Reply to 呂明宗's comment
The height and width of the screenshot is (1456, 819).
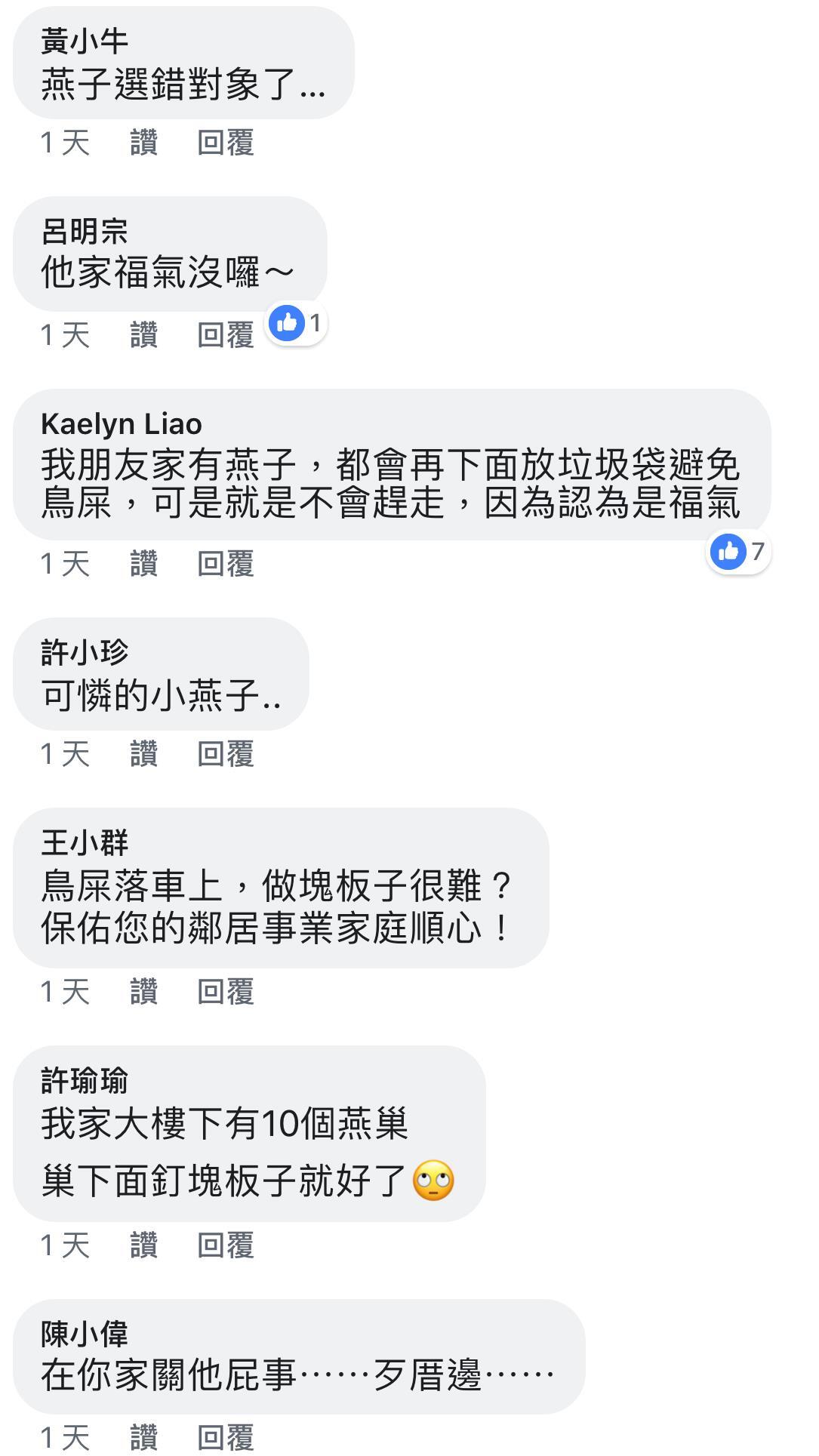click(x=225, y=334)
